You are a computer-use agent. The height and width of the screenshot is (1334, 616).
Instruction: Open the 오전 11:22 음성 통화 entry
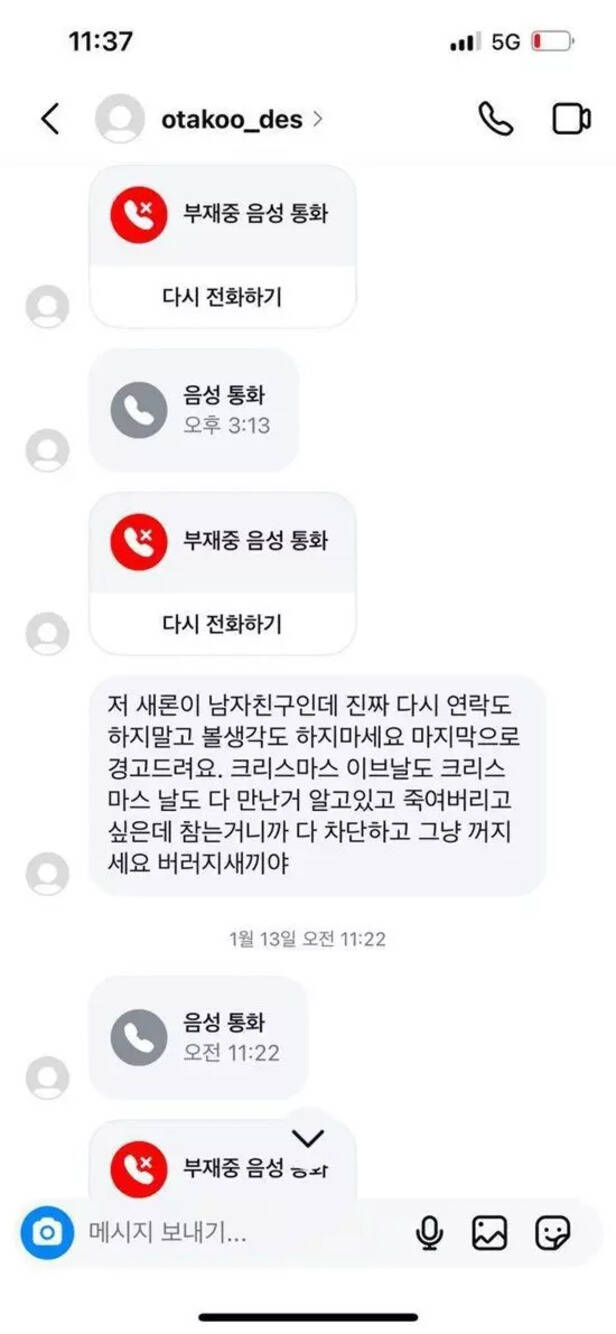point(198,1038)
